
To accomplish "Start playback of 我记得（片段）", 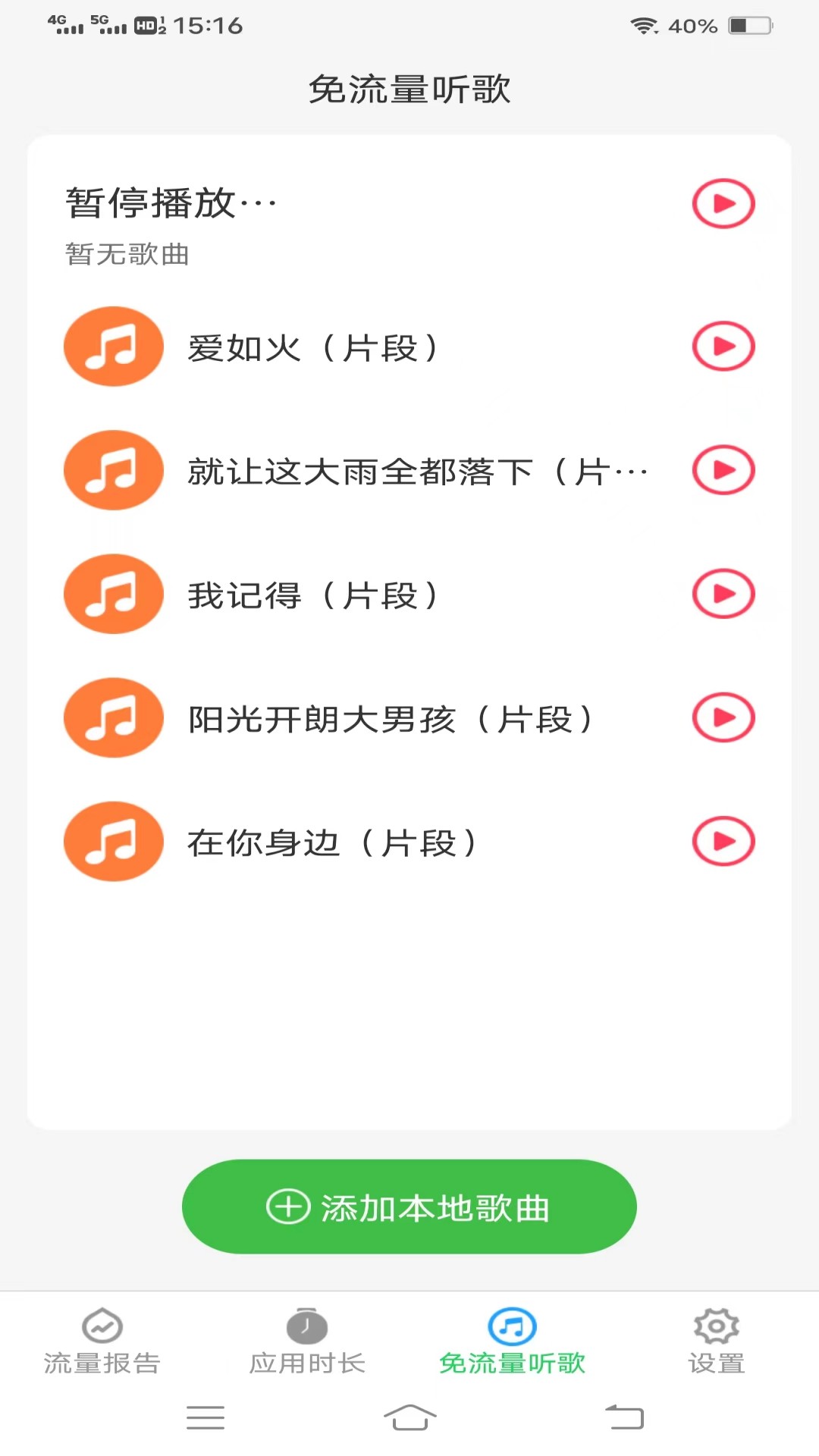I will point(723,594).
